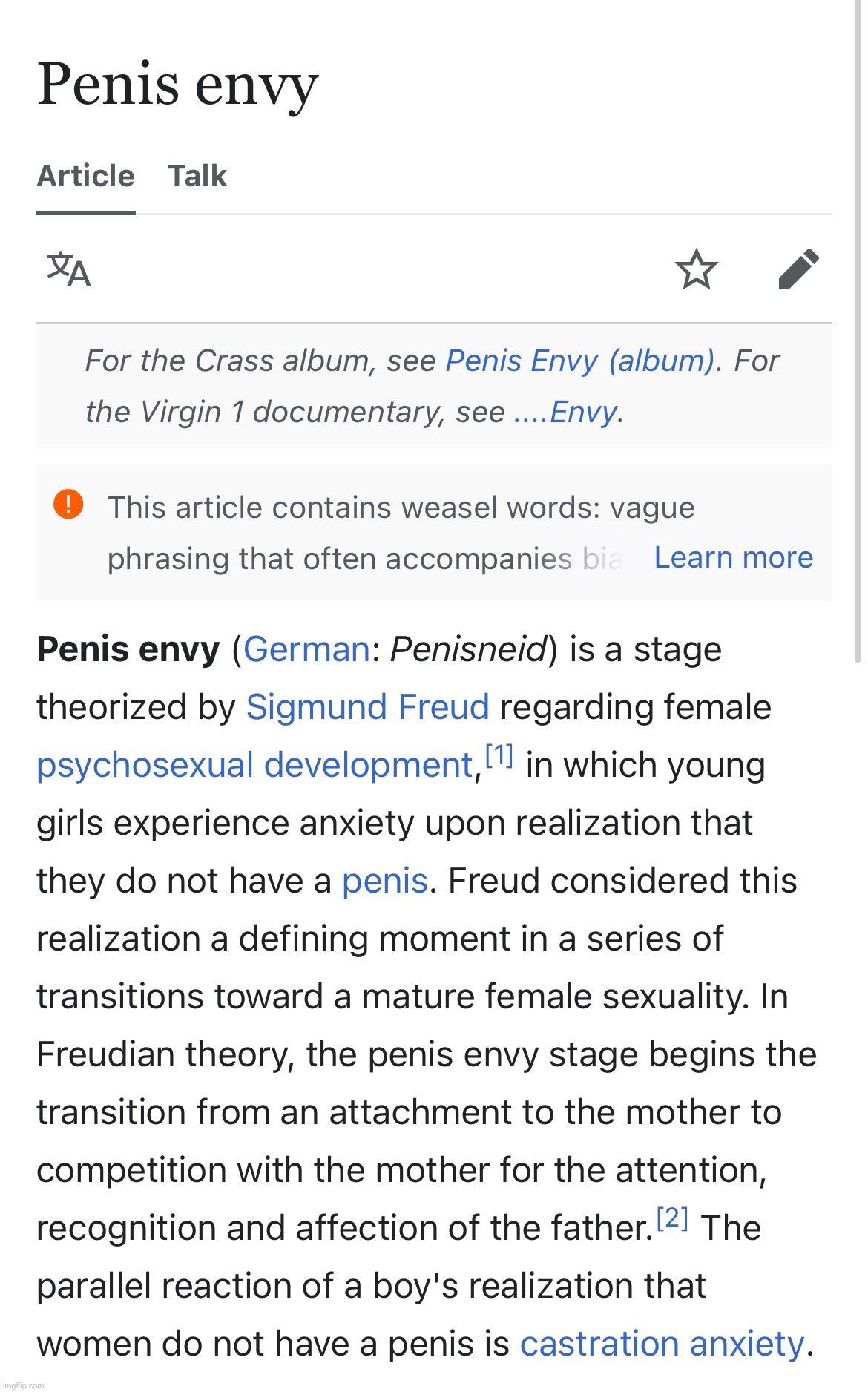Viewport: 868px width, 1392px height.
Task: Jump to citation reference [1]
Action: pyautogui.click(x=499, y=756)
